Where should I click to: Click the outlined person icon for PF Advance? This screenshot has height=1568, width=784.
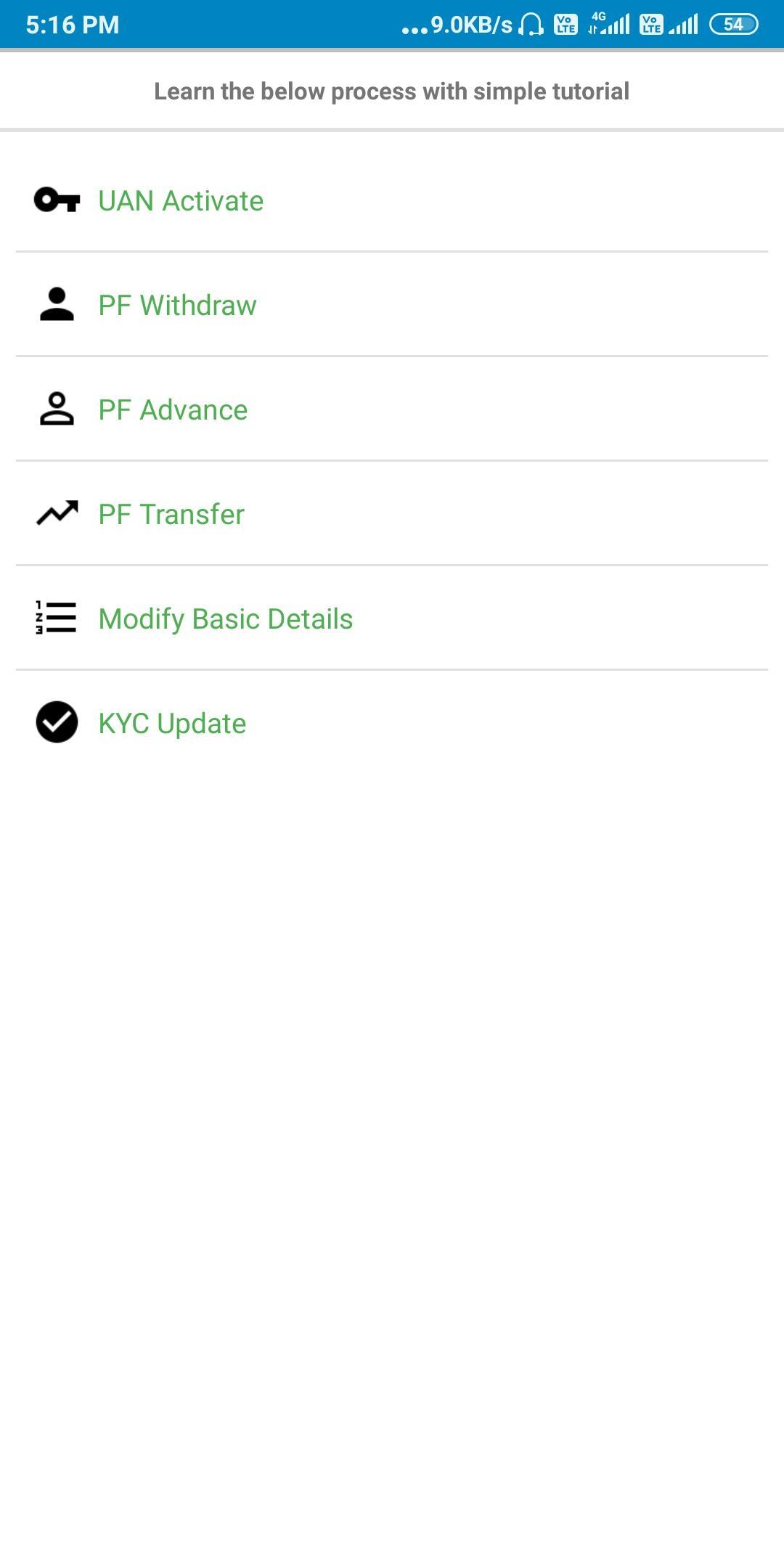(x=57, y=409)
